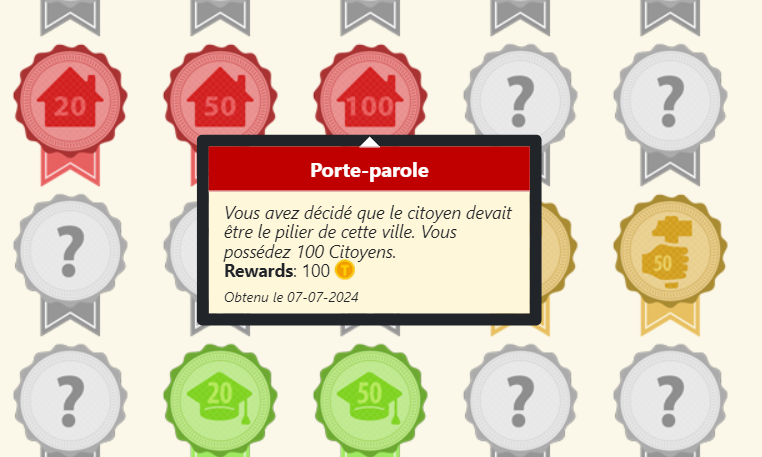
Task: Tap the locked badge just before the graduation 20 badge
Action: click(69, 395)
